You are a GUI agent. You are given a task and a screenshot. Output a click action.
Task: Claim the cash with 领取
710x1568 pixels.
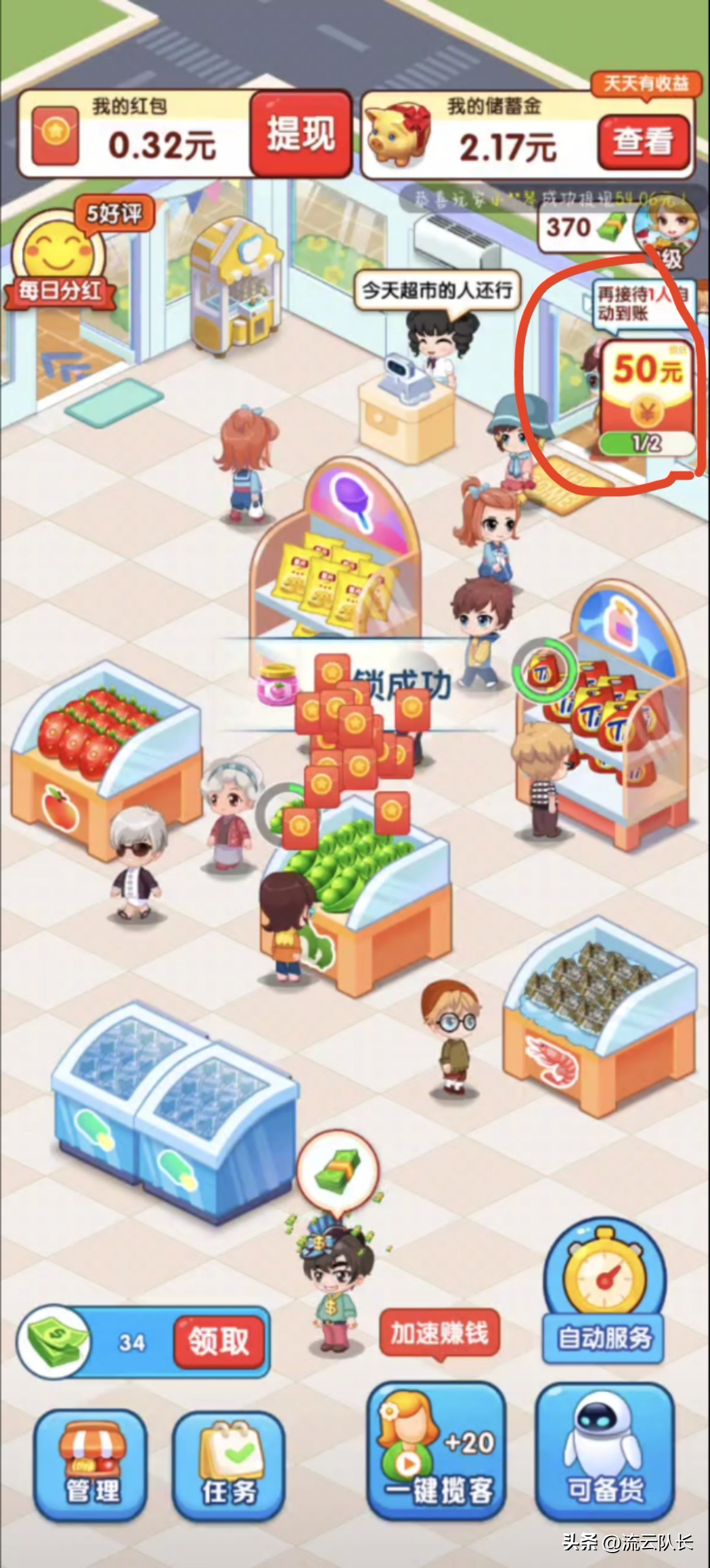tap(219, 1342)
